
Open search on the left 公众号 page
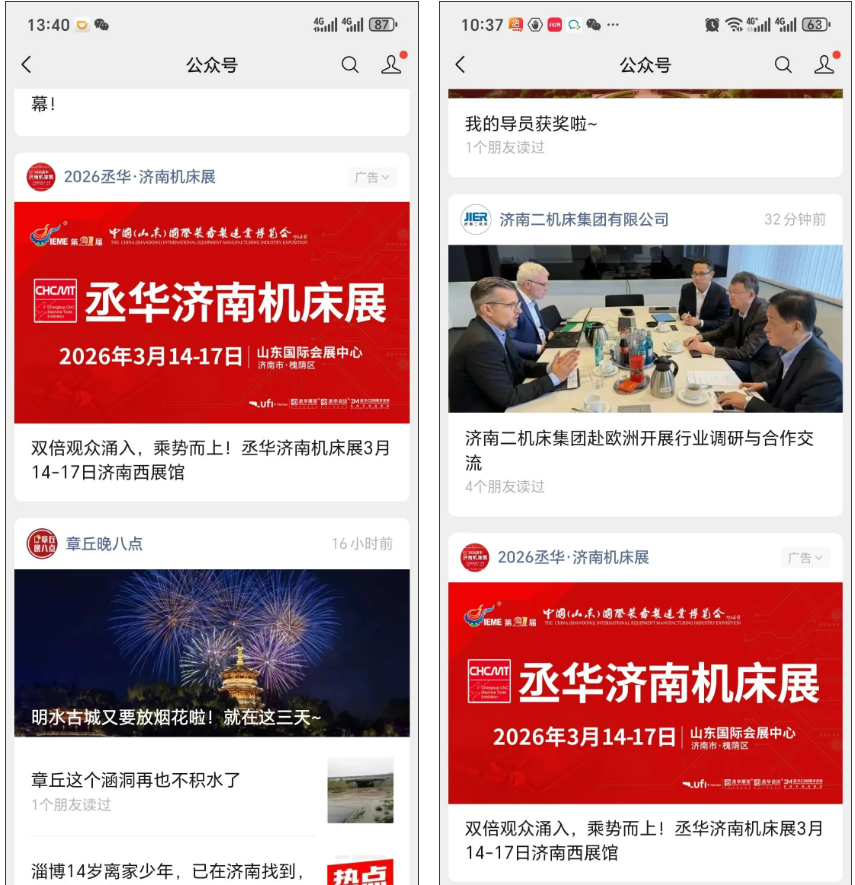click(349, 64)
